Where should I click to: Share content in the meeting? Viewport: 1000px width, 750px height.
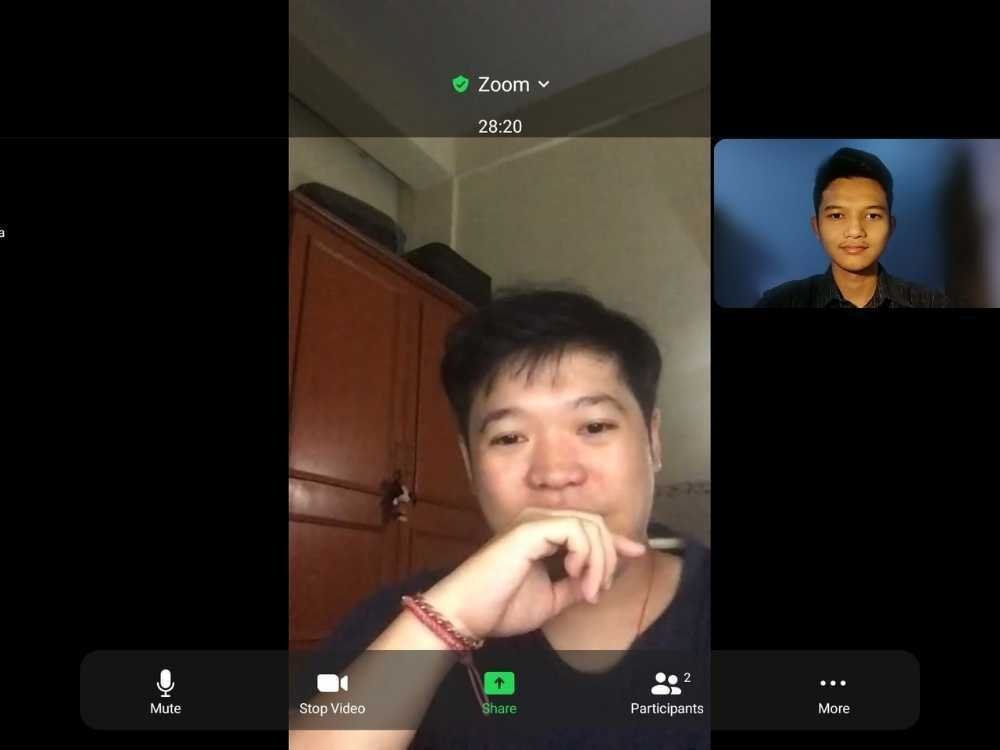499,692
